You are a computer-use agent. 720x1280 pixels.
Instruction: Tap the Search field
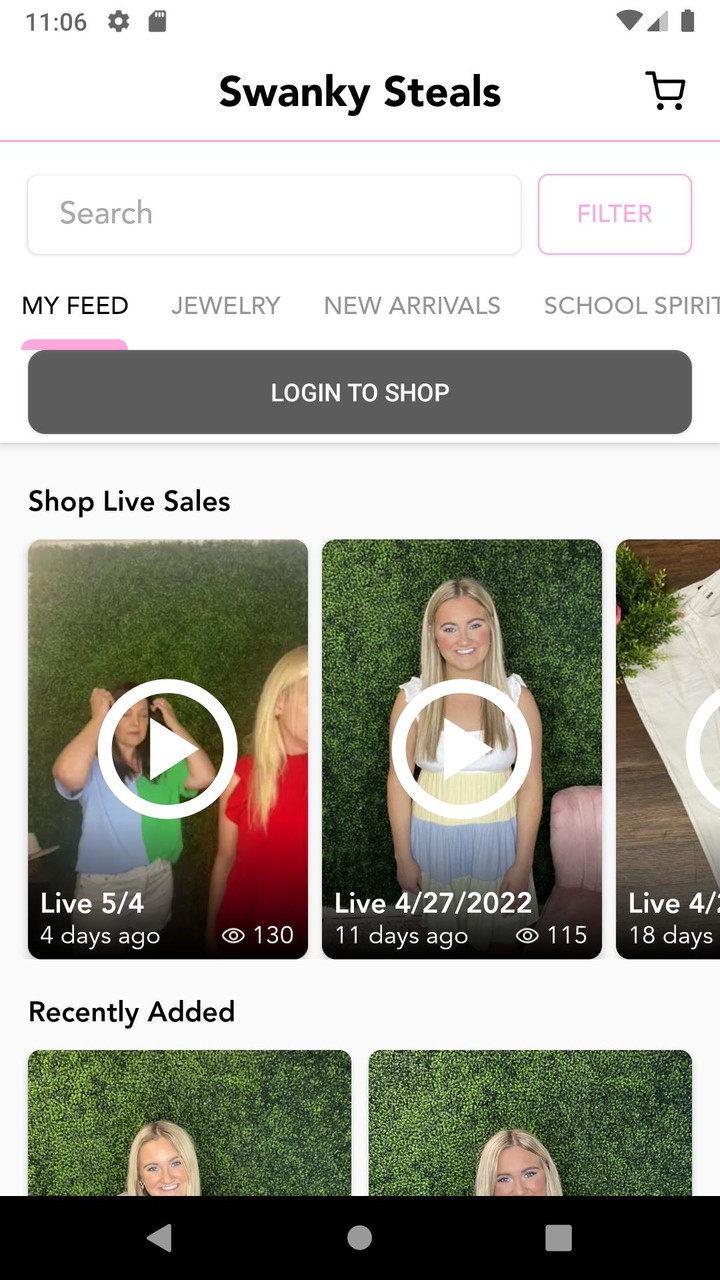pos(274,214)
